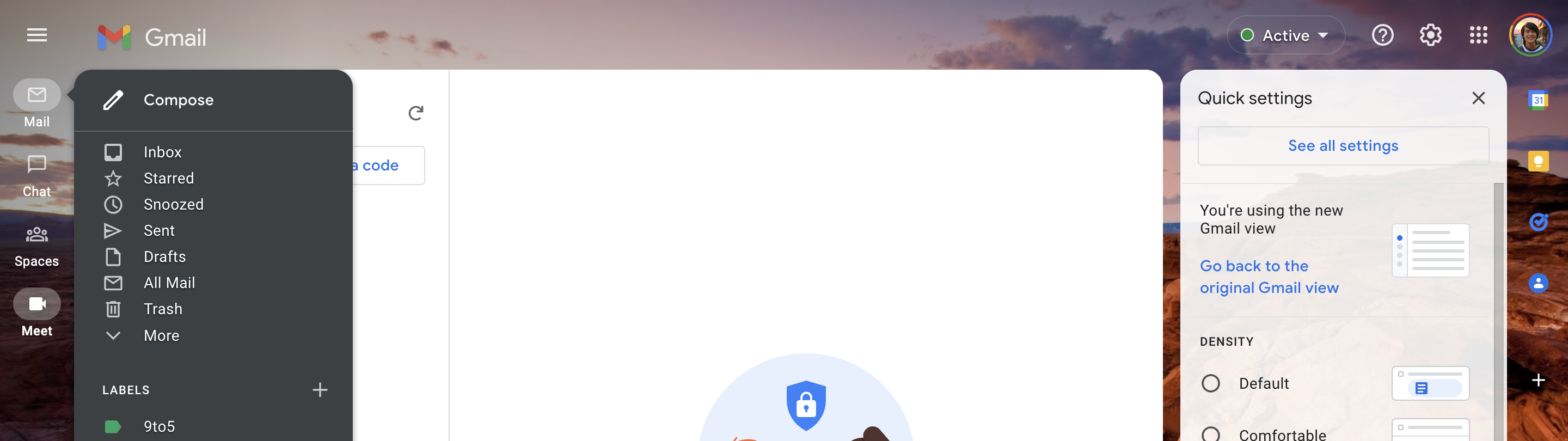Open Snoozed messages
The image size is (1568, 441).
pos(173,205)
